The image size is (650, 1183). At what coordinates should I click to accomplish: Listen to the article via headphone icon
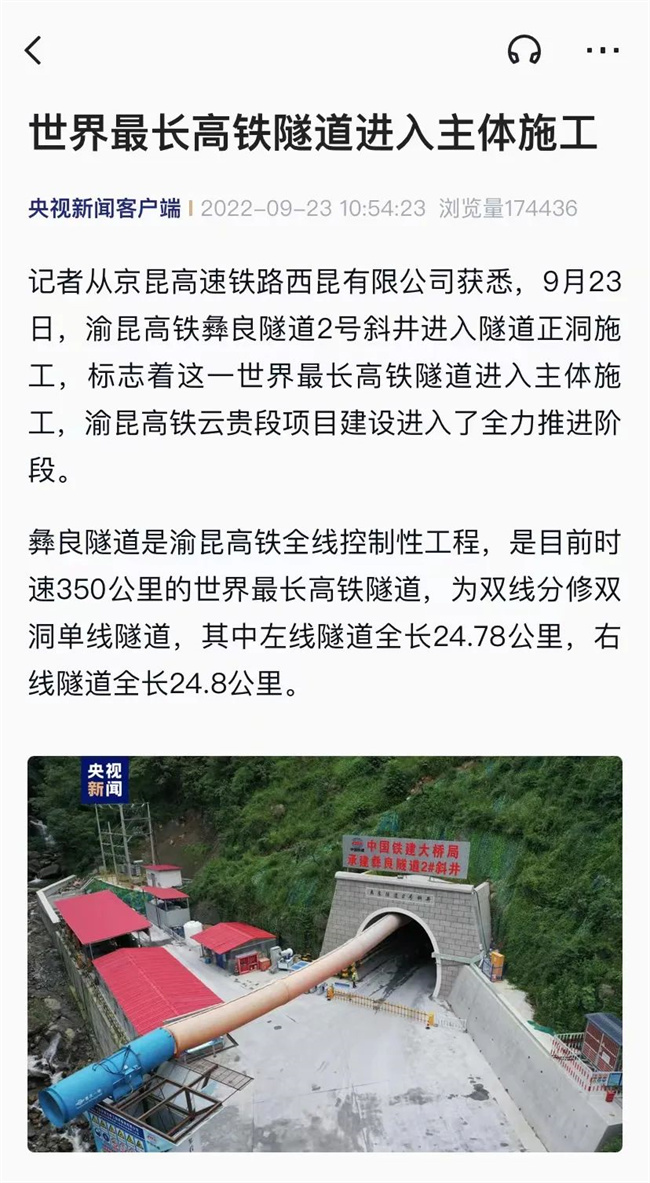524,50
